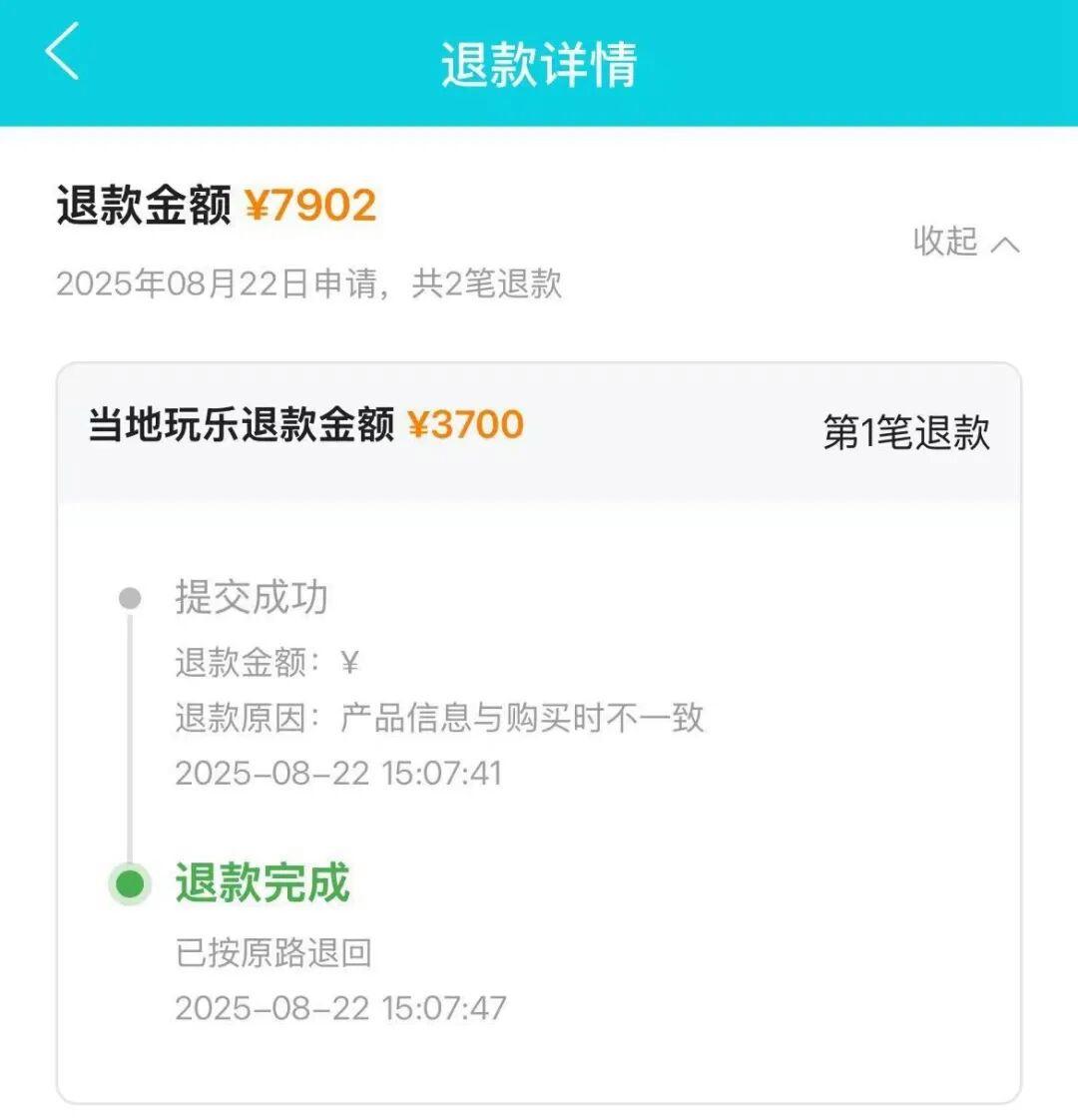Go back from the 退款详情 page

(x=62, y=54)
